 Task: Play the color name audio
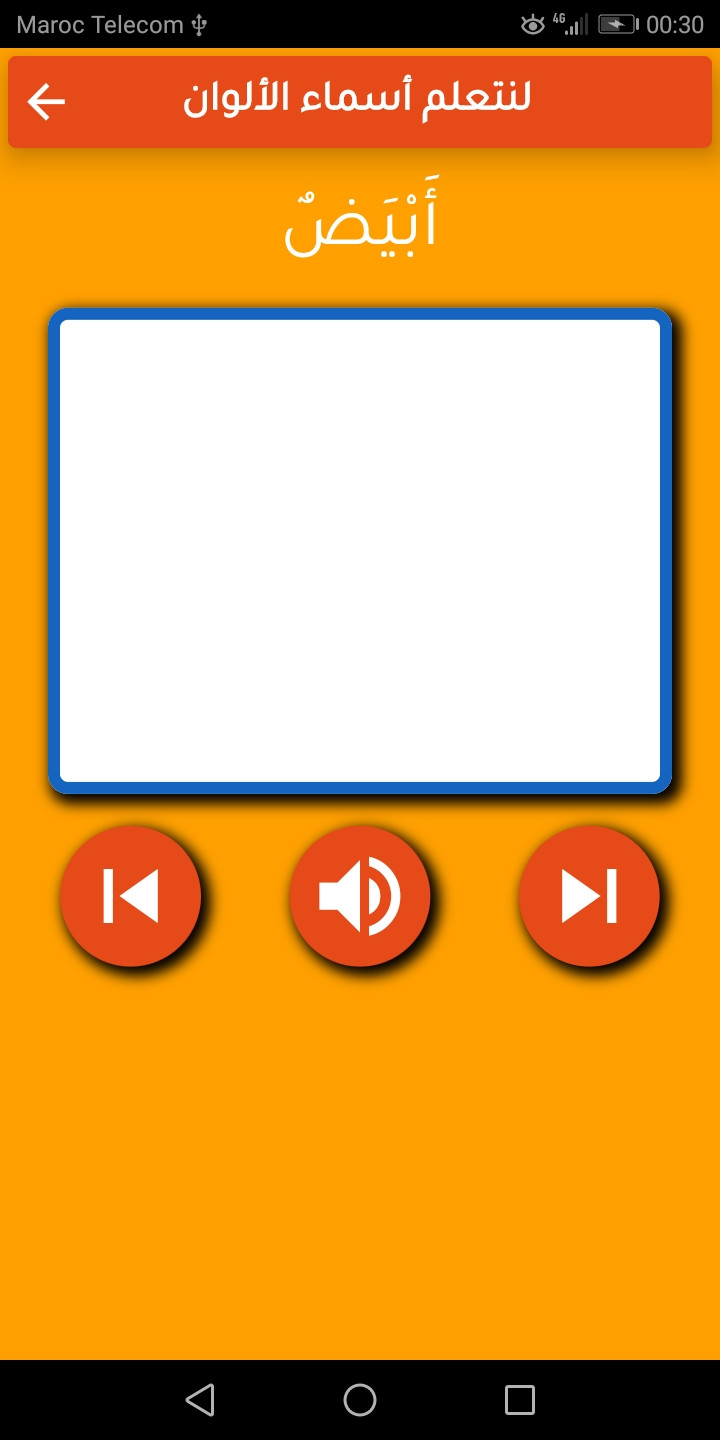tap(360, 896)
